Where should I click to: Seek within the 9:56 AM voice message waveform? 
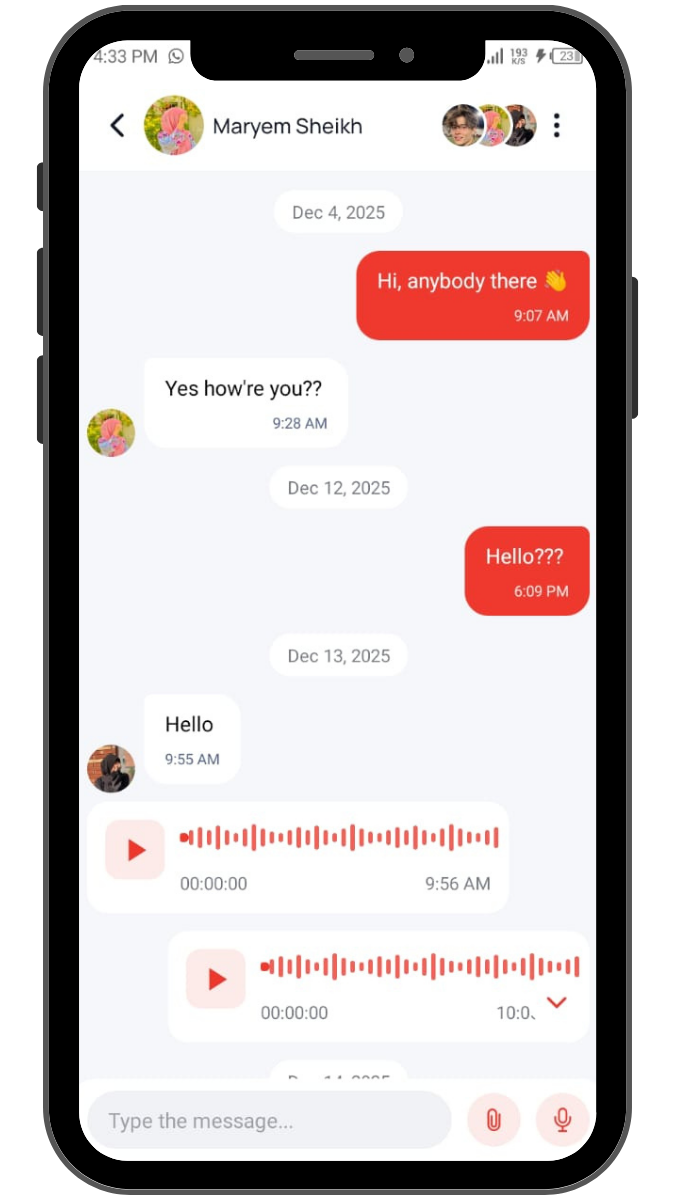click(339, 838)
